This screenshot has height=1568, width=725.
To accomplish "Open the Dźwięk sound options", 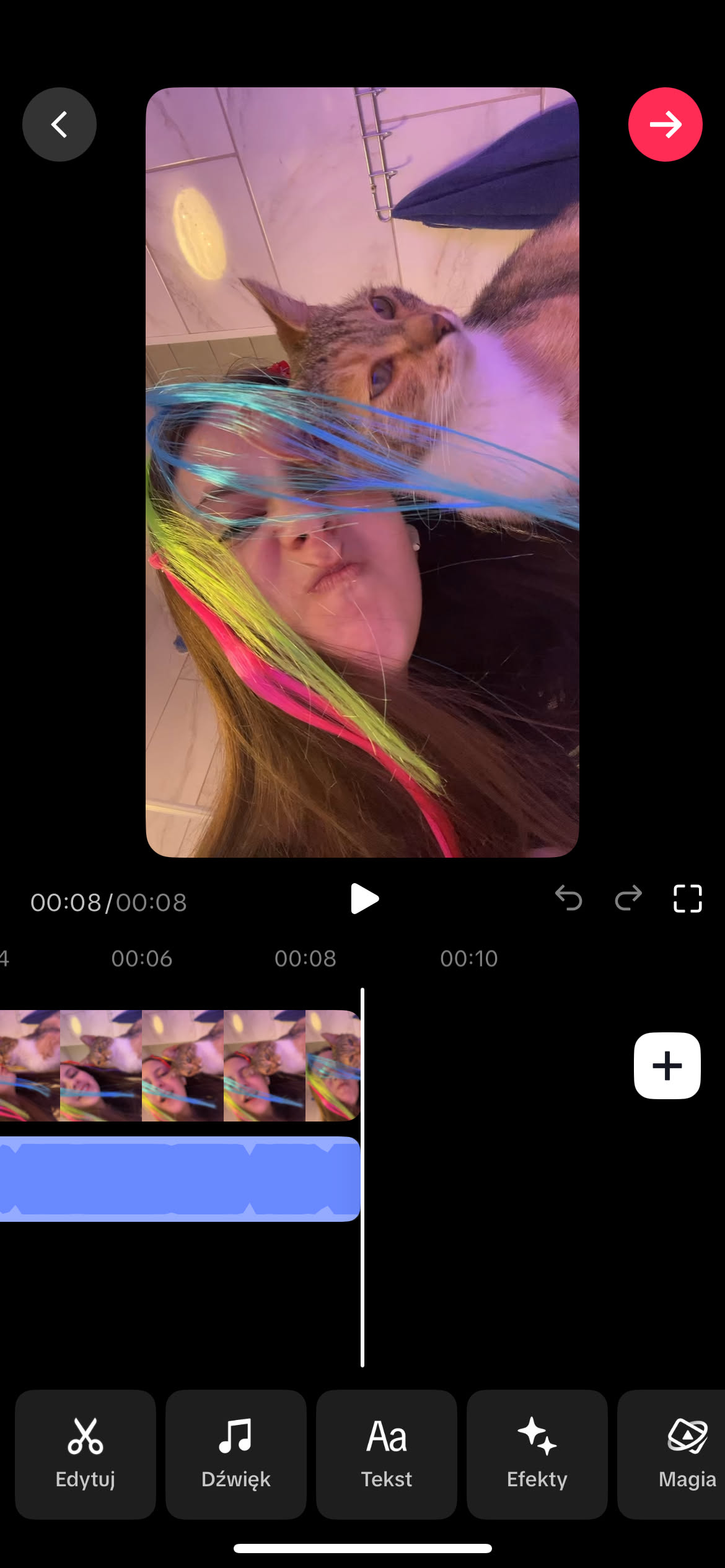I will 236,1454.
